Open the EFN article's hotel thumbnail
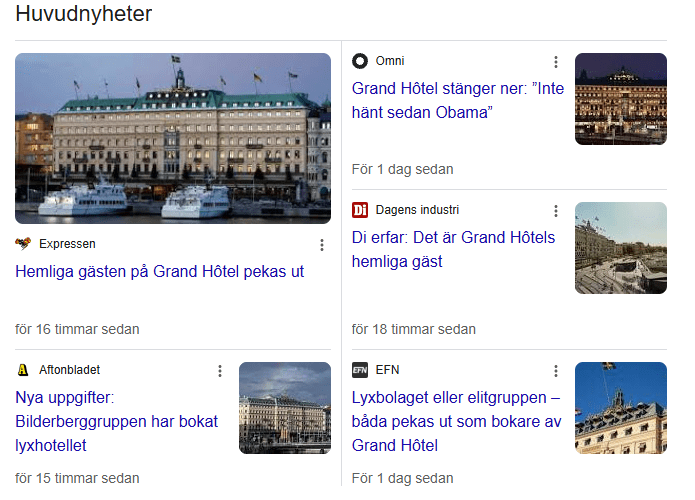The image size is (695, 500). 620,408
